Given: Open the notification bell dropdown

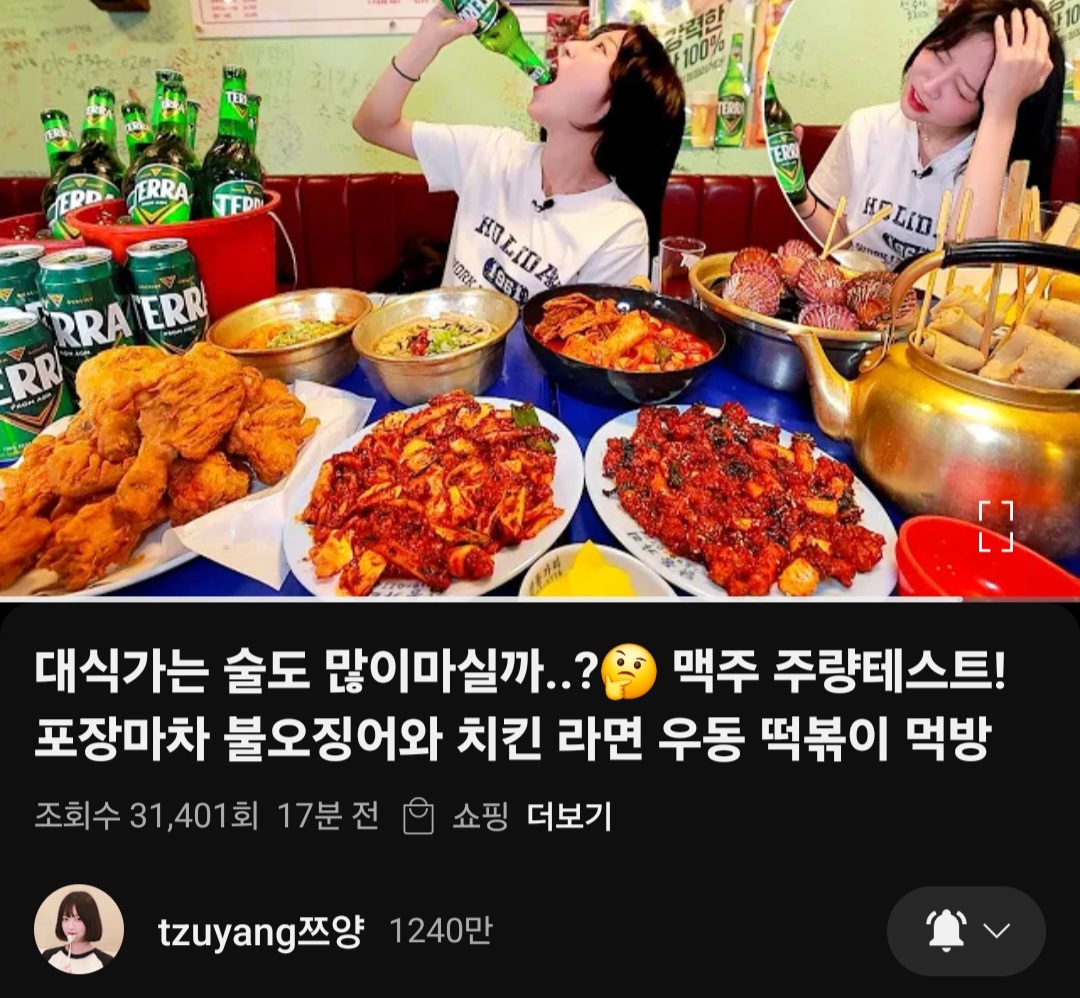Looking at the screenshot, I should pos(966,931).
